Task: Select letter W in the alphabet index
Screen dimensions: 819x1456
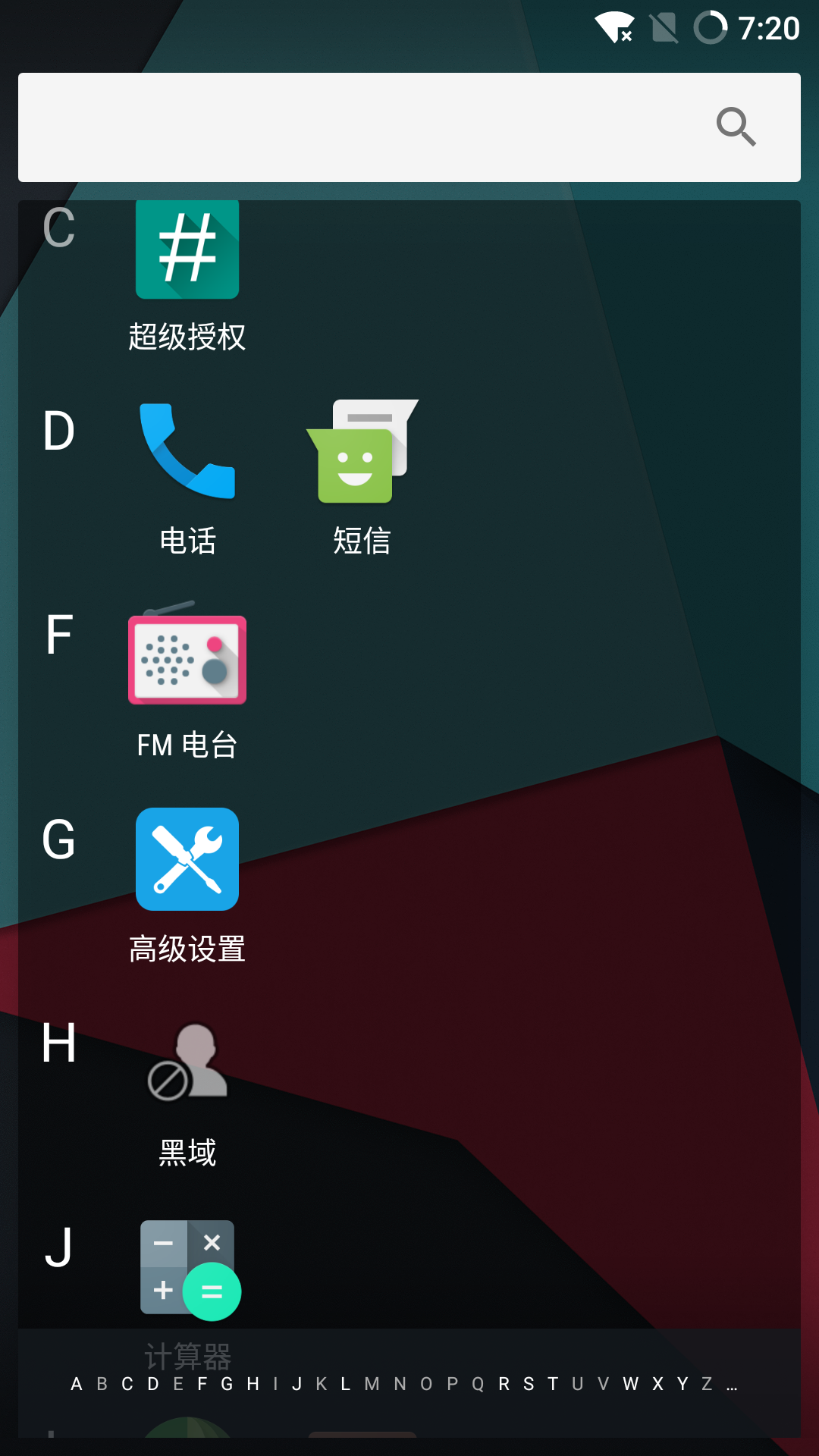Action: (630, 1385)
